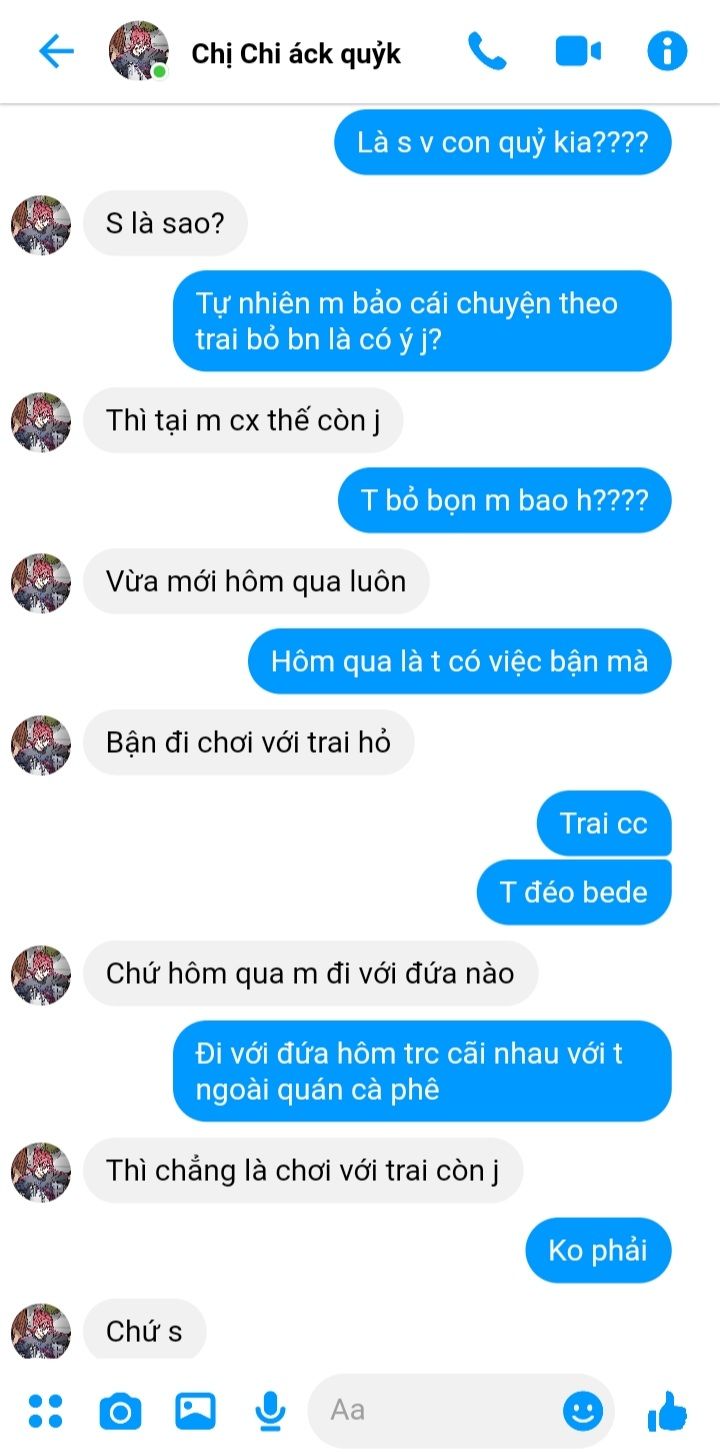This screenshot has height=1454, width=720.
Task: Start a voice call with Chị Chi
Action: (x=487, y=52)
